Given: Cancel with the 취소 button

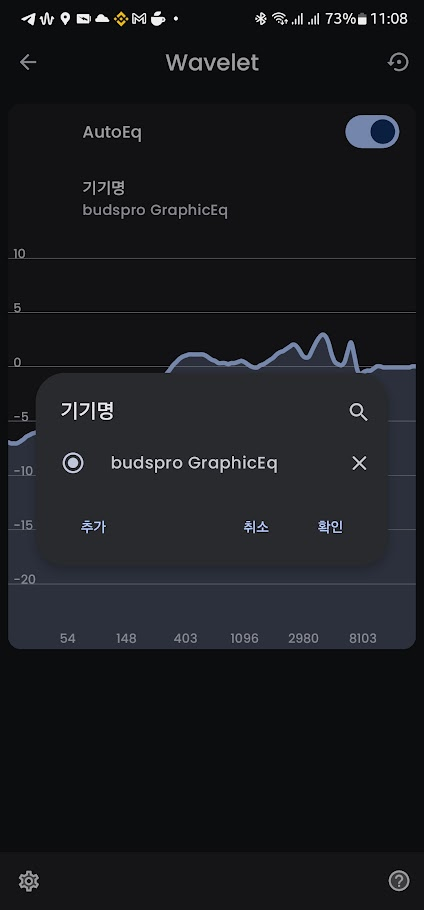Looking at the screenshot, I should [256, 526].
